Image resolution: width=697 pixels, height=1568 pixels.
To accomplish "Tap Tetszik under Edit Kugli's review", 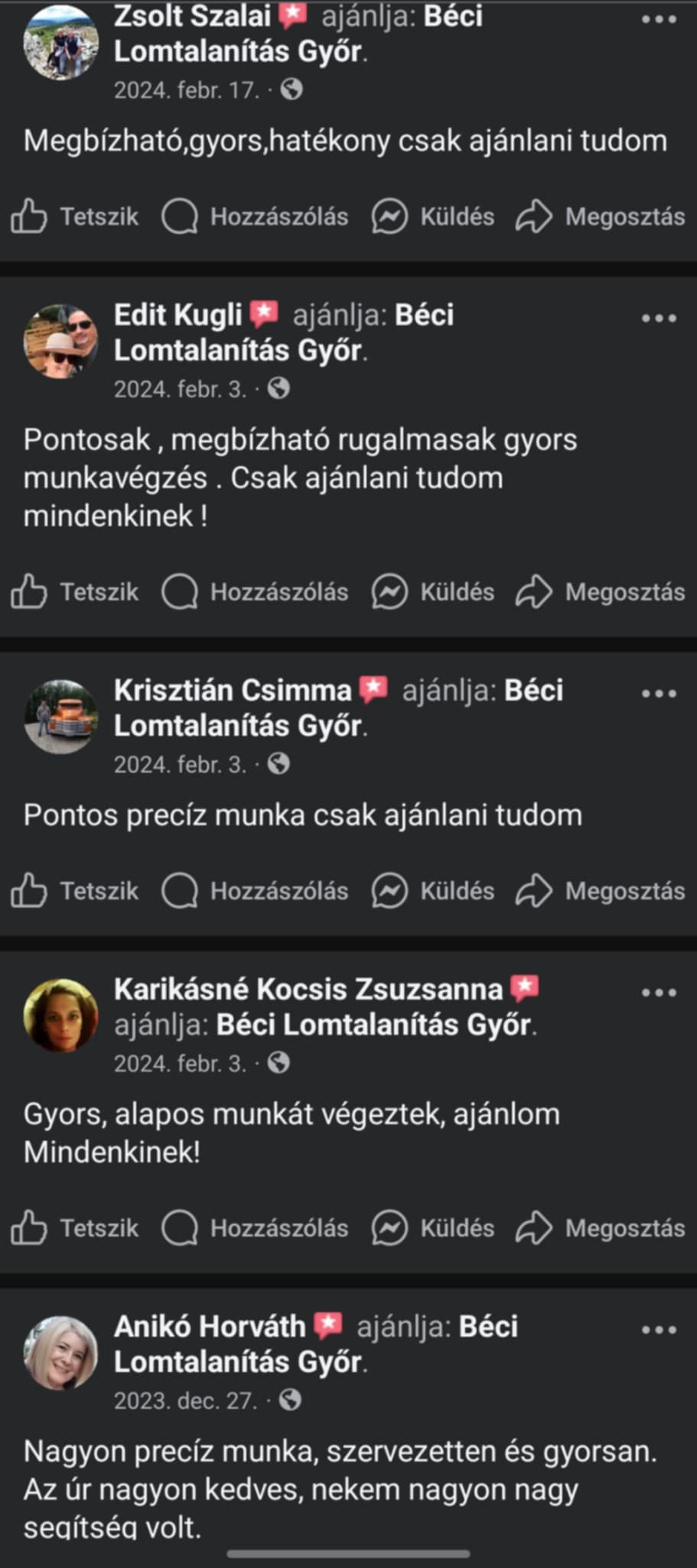I will click(x=75, y=592).
